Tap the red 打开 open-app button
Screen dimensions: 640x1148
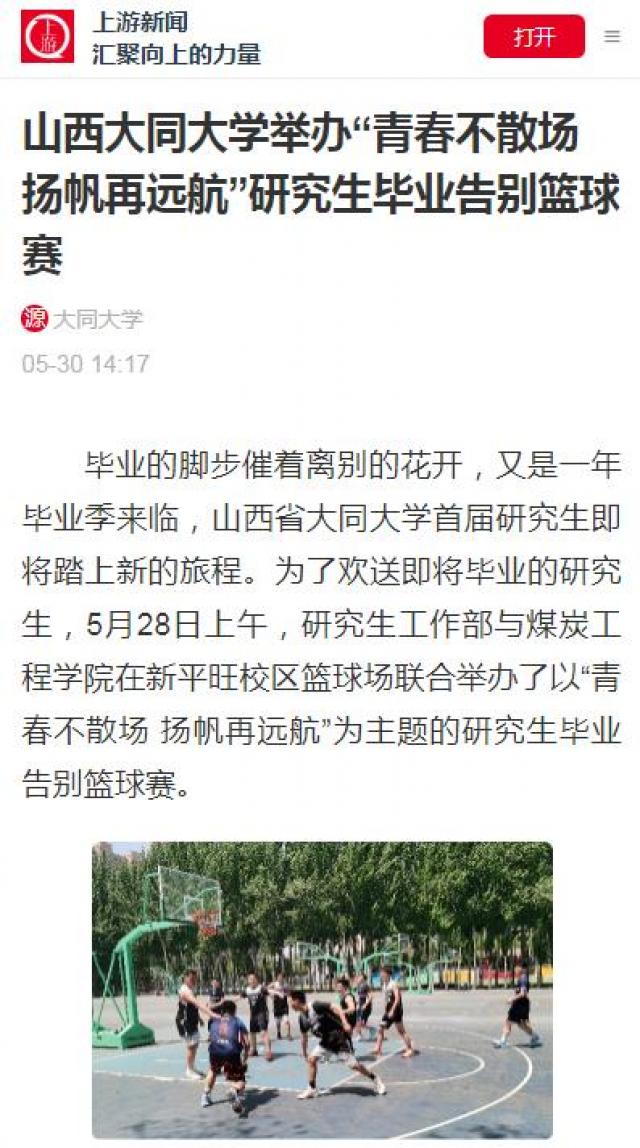click(534, 37)
